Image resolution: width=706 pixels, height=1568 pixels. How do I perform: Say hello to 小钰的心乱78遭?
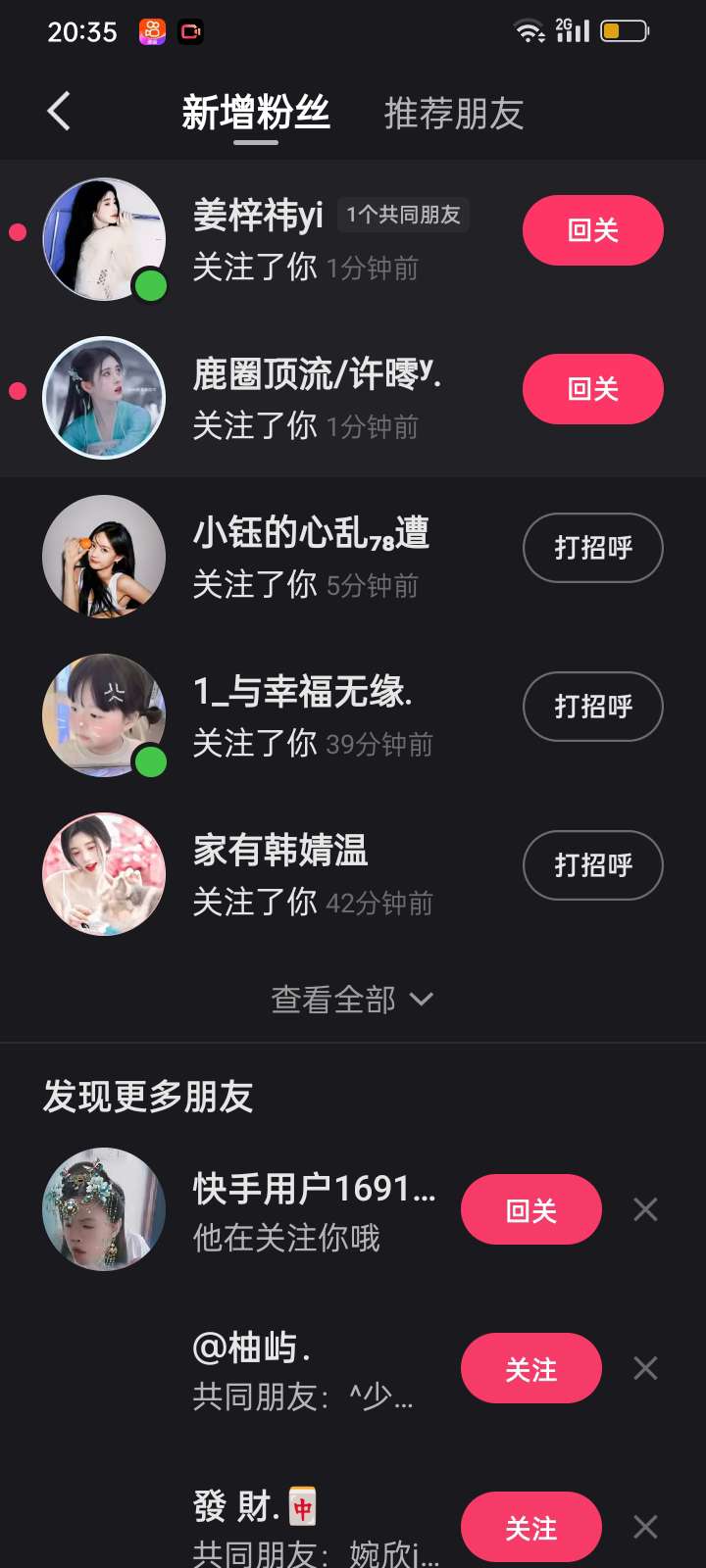[x=592, y=548]
